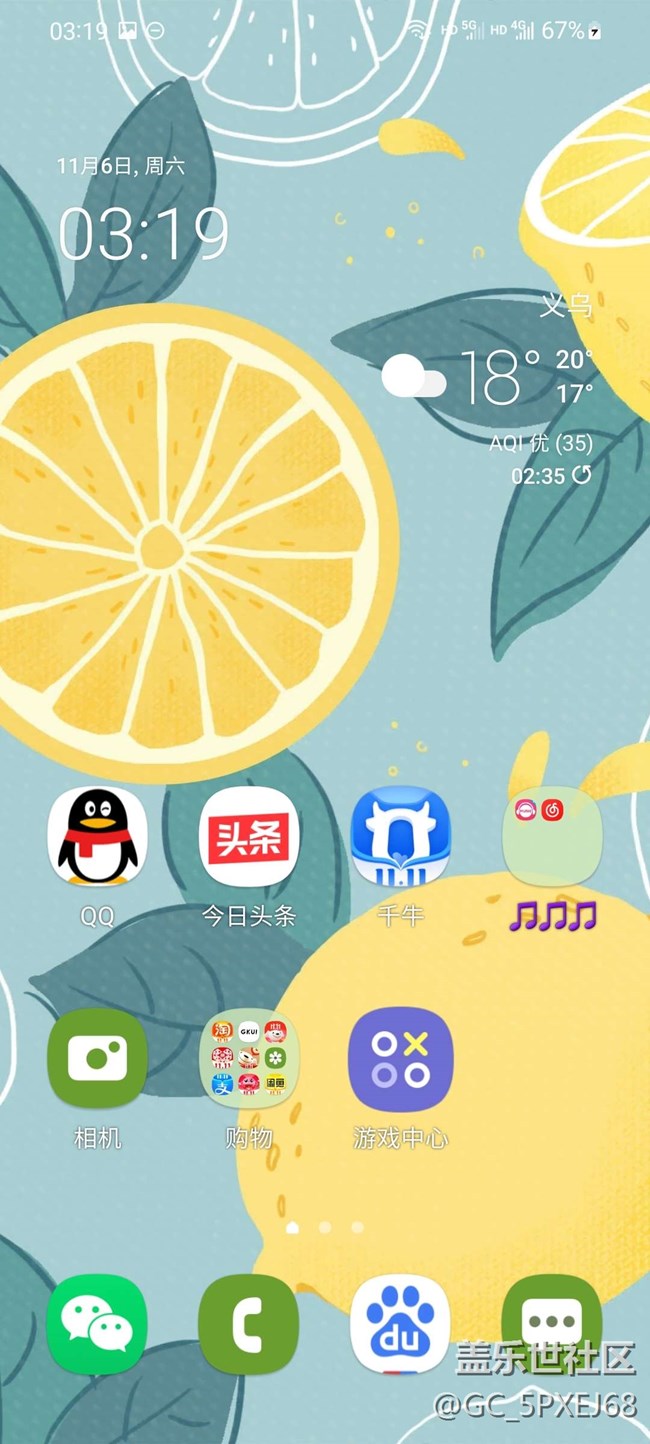Open the QQ app
This screenshot has width=650, height=1444.
[97, 836]
